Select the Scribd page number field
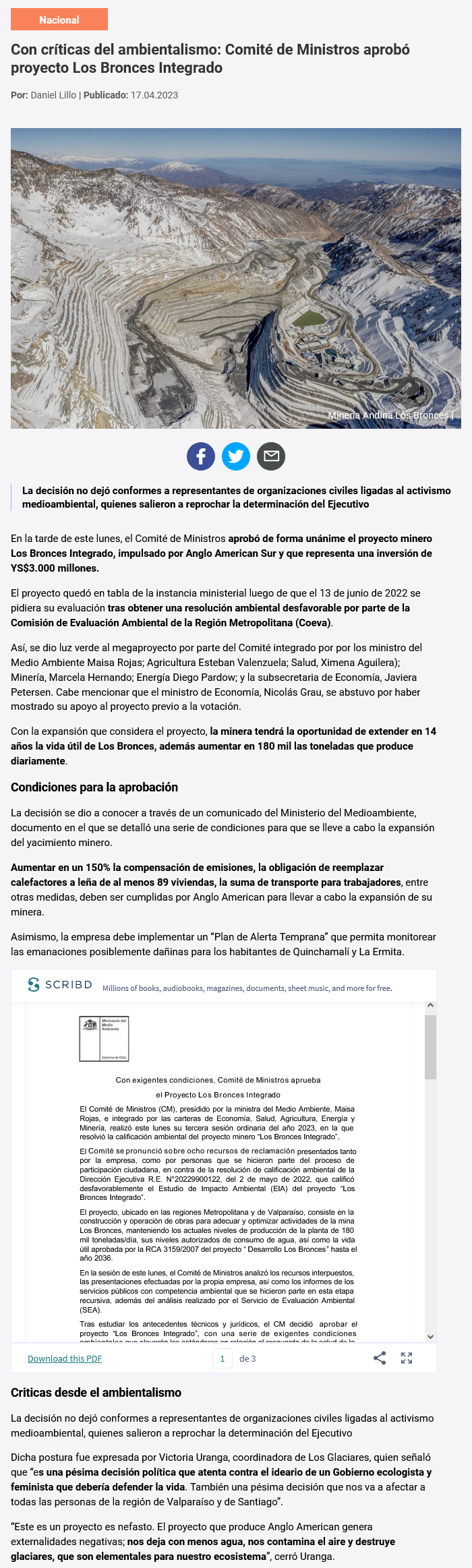Viewport: 472px width, 1568px height. (223, 1358)
